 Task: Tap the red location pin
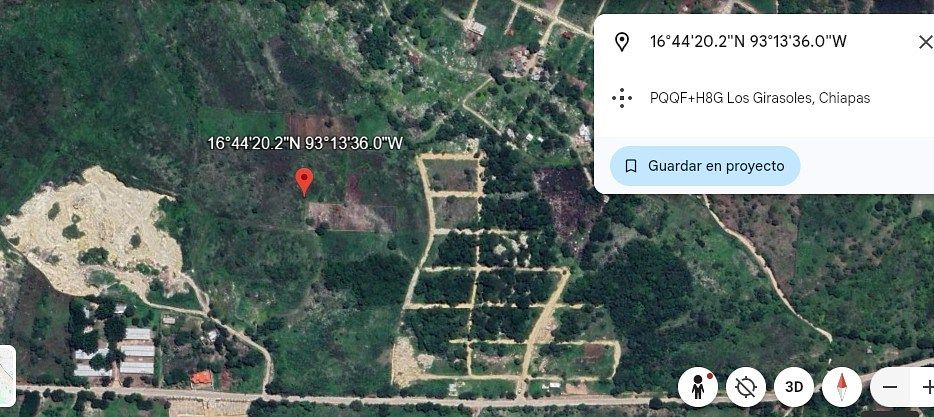tap(305, 181)
